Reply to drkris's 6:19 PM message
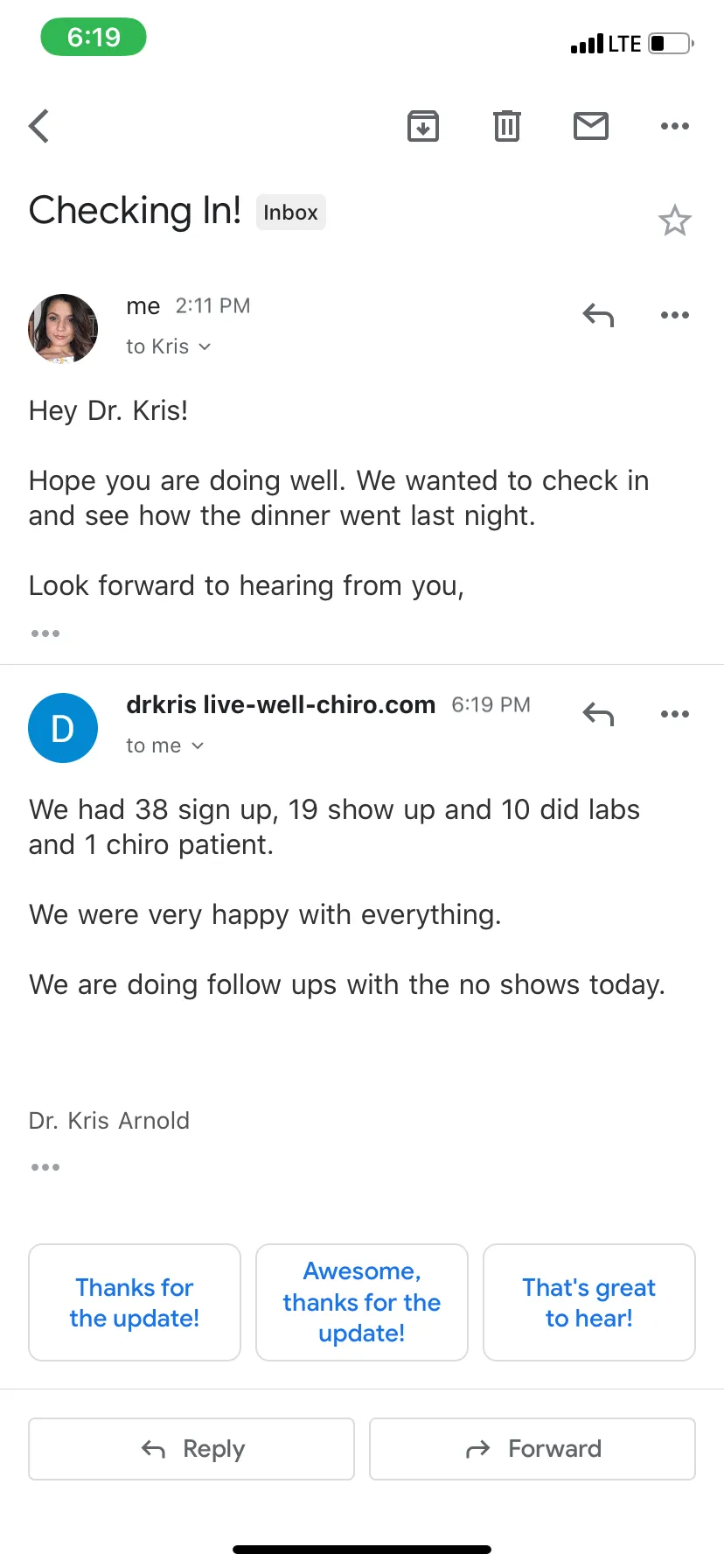Screen dimensions: 724x1568 (x=599, y=714)
